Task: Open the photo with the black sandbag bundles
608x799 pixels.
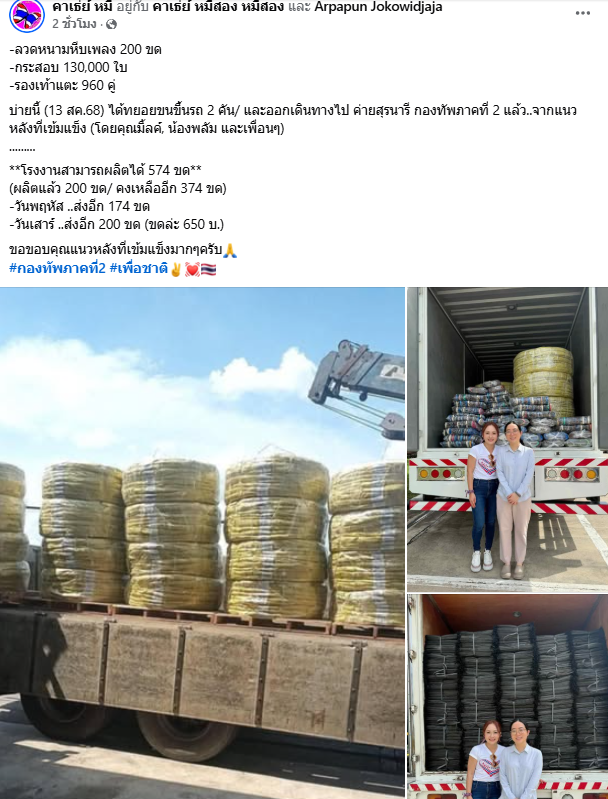Action: (x=506, y=696)
